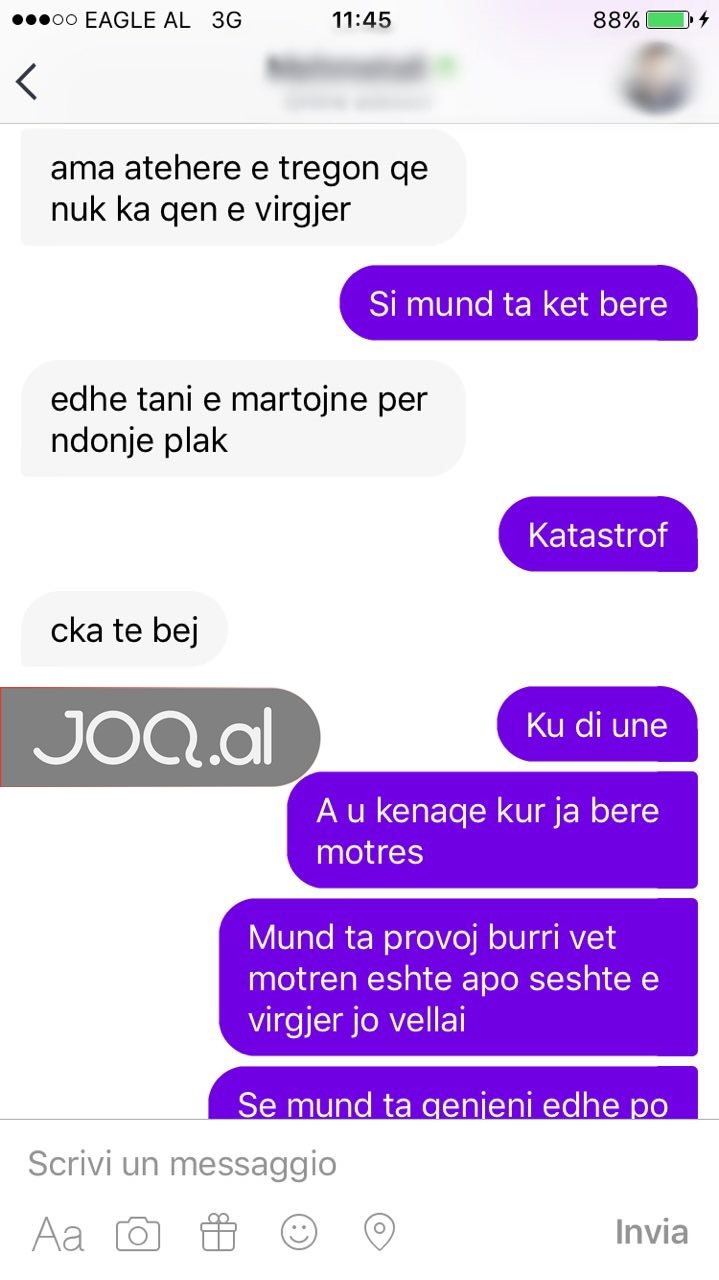
Task: Go back using the top-left arrow
Action: point(27,81)
